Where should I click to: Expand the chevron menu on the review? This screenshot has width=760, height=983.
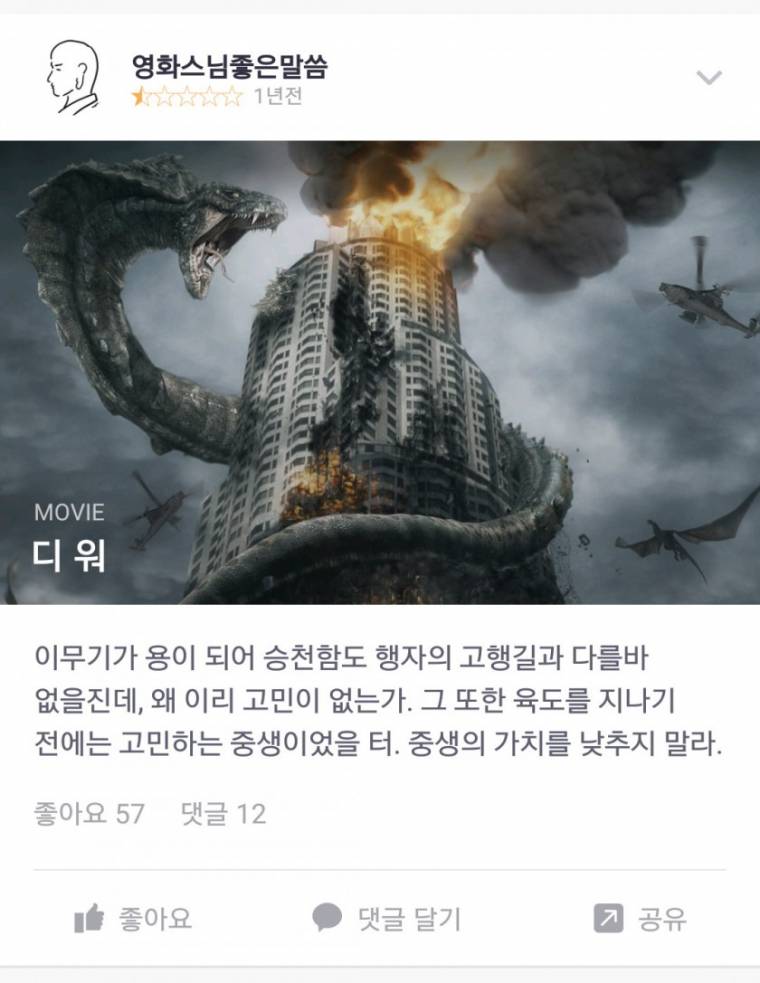(708, 78)
